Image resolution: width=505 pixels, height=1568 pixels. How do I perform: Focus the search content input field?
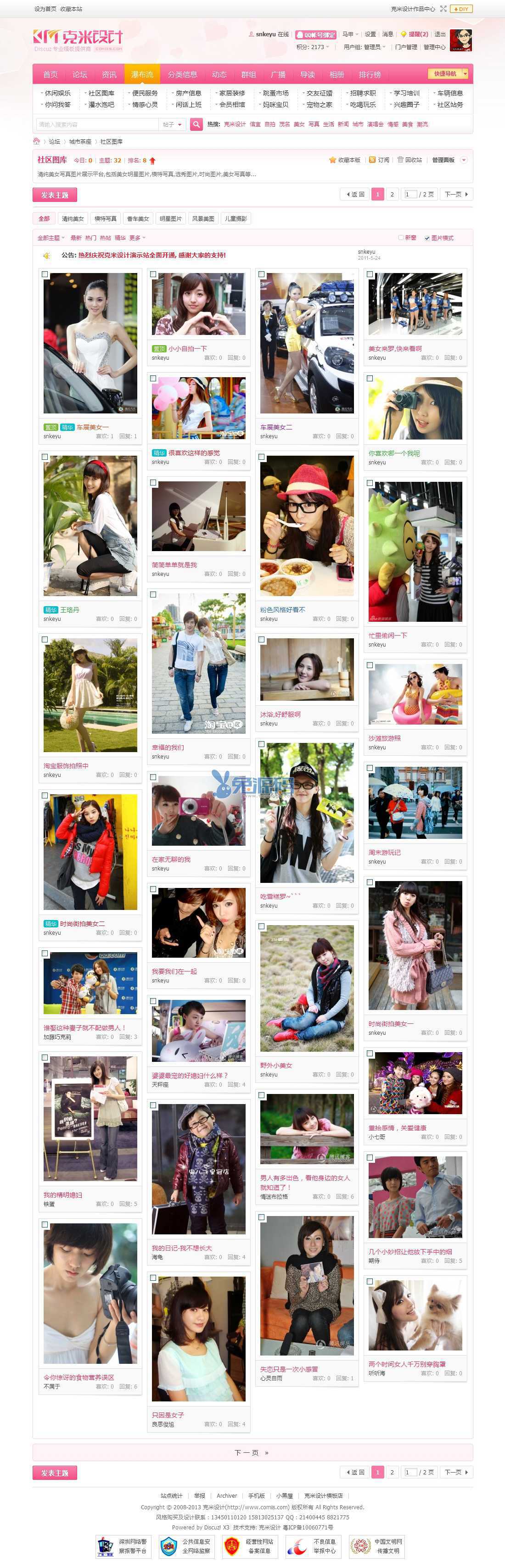coord(97,124)
